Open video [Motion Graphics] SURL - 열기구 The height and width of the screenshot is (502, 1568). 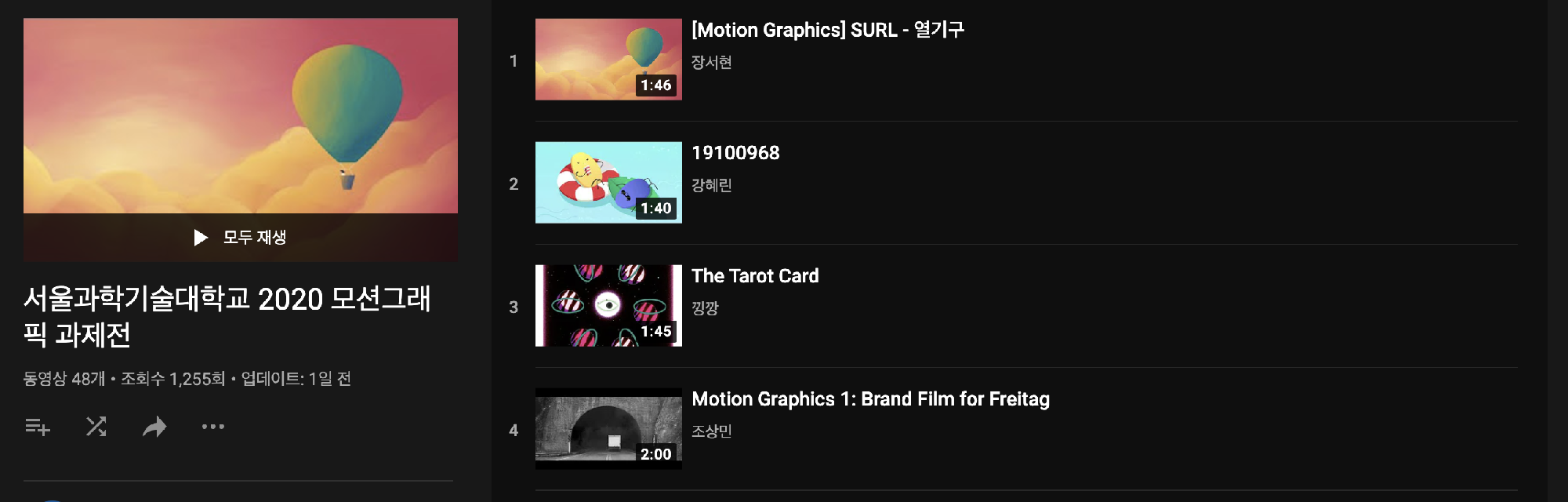pos(827,30)
